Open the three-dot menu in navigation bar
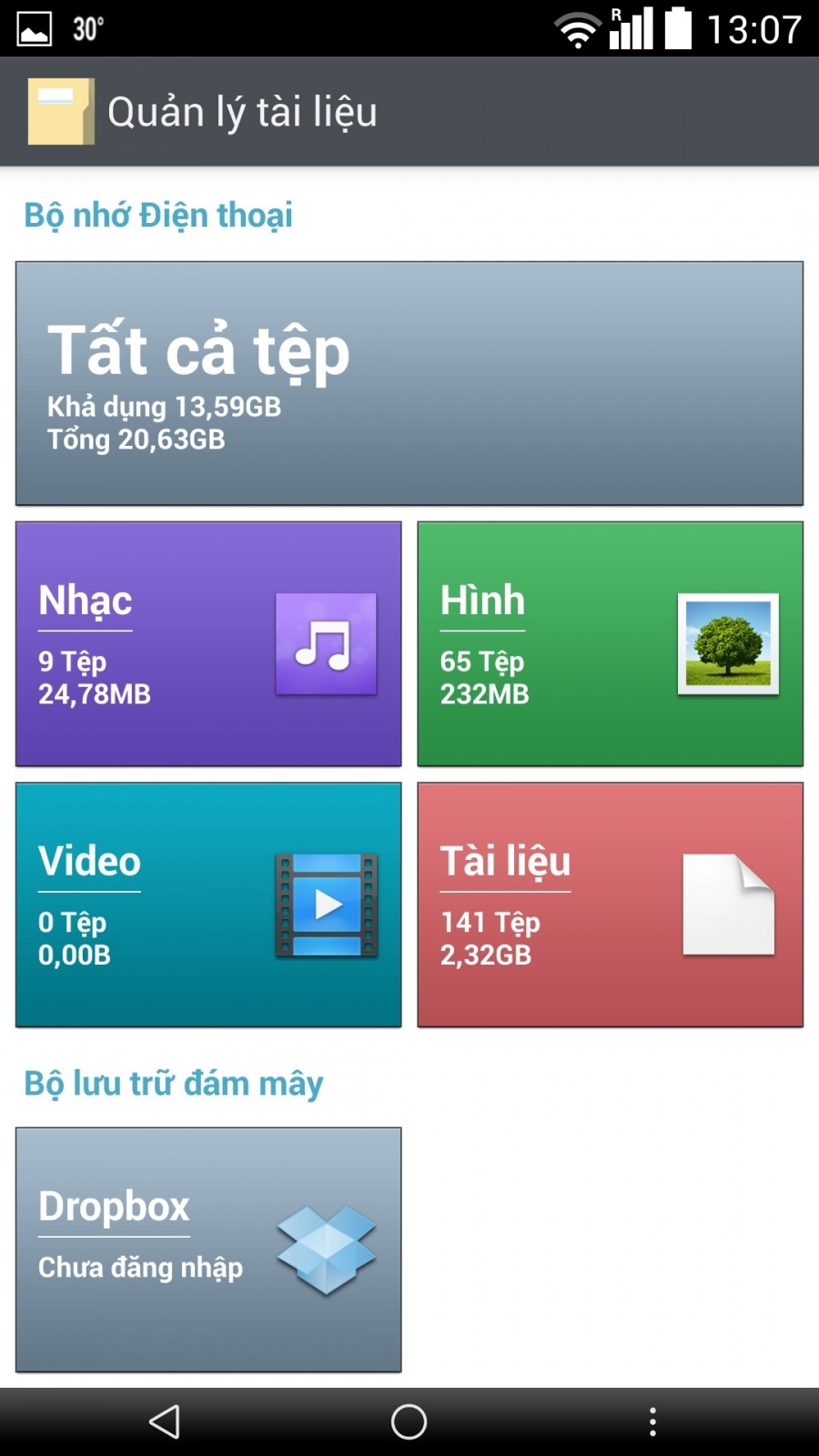 (x=652, y=1421)
